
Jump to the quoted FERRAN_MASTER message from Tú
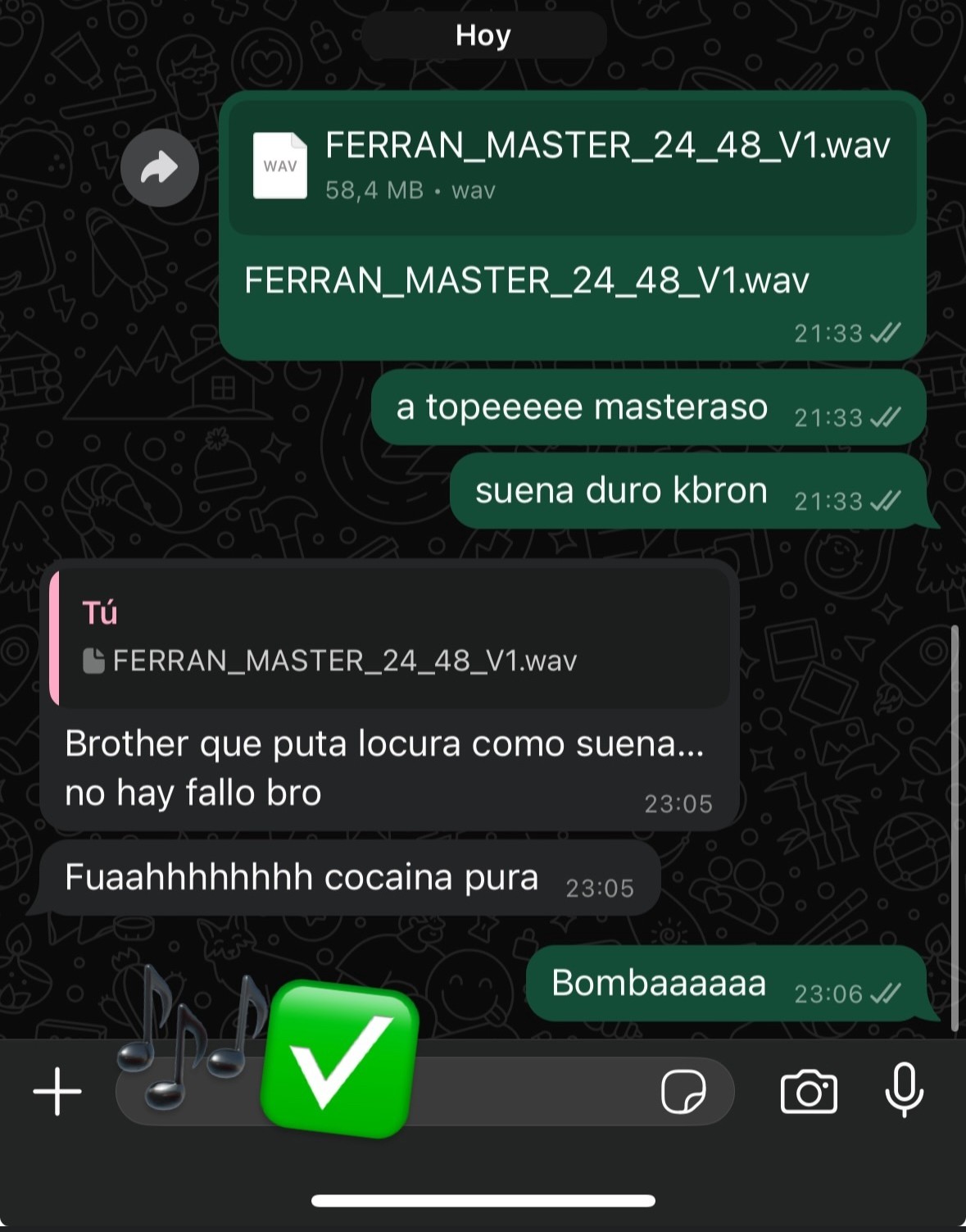[390, 637]
